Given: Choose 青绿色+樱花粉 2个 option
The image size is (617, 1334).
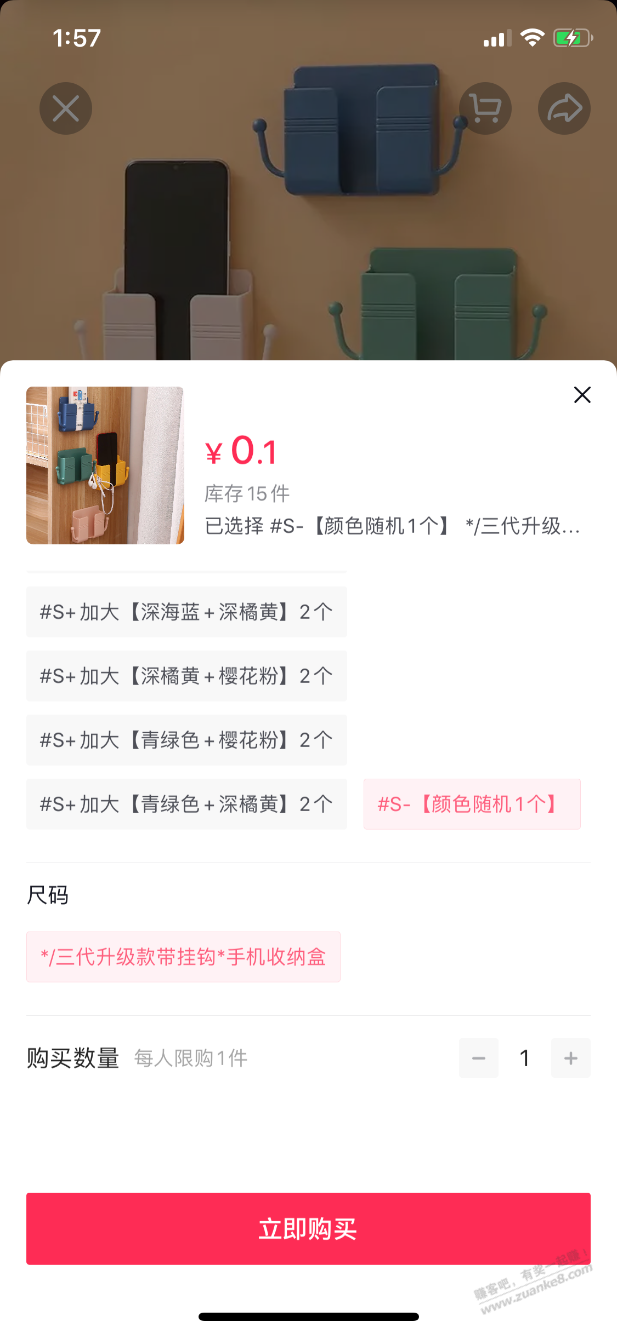Looking at the screenshot, I should pyautogui.click(x=186, y=740).
